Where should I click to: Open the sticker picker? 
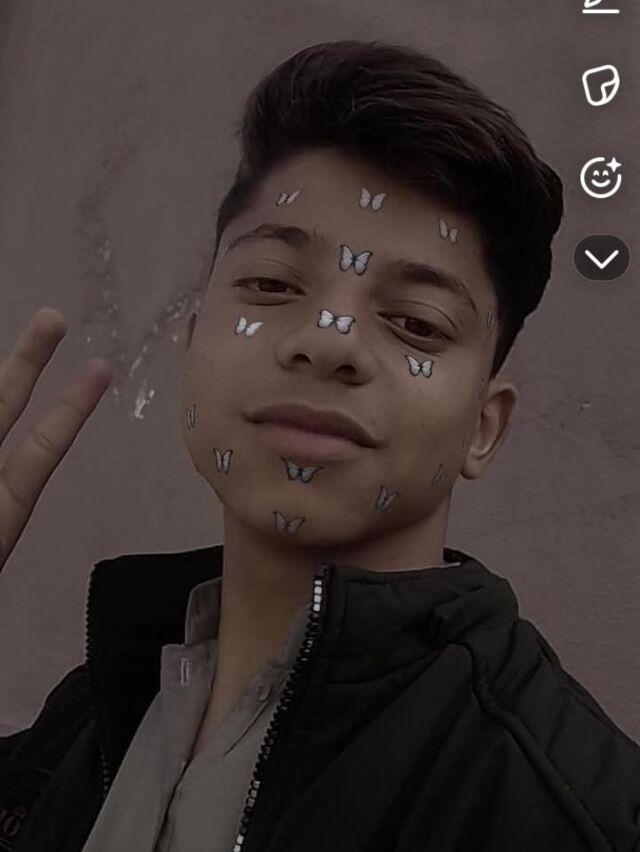click(601, 86)
